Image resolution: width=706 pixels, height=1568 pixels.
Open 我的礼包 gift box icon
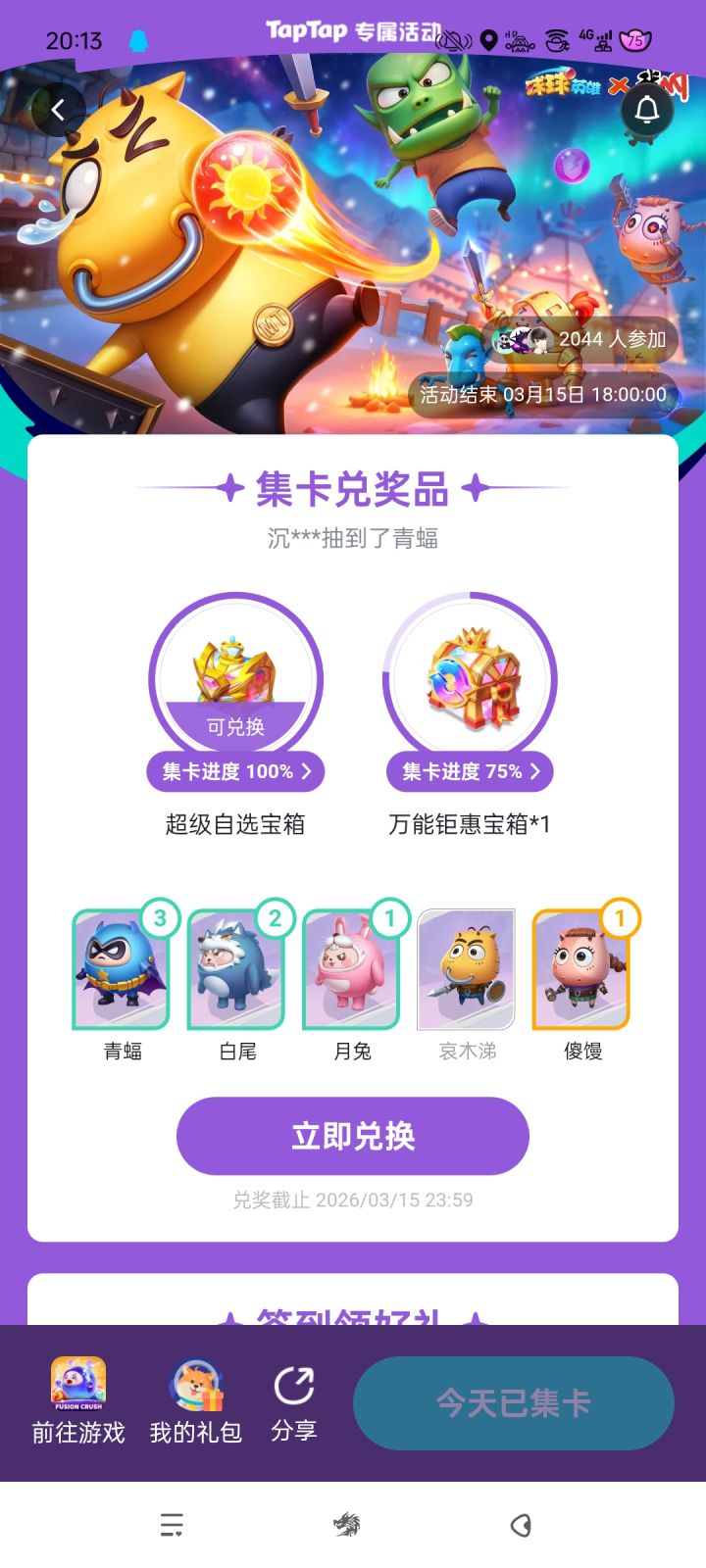coord(194,1381)
